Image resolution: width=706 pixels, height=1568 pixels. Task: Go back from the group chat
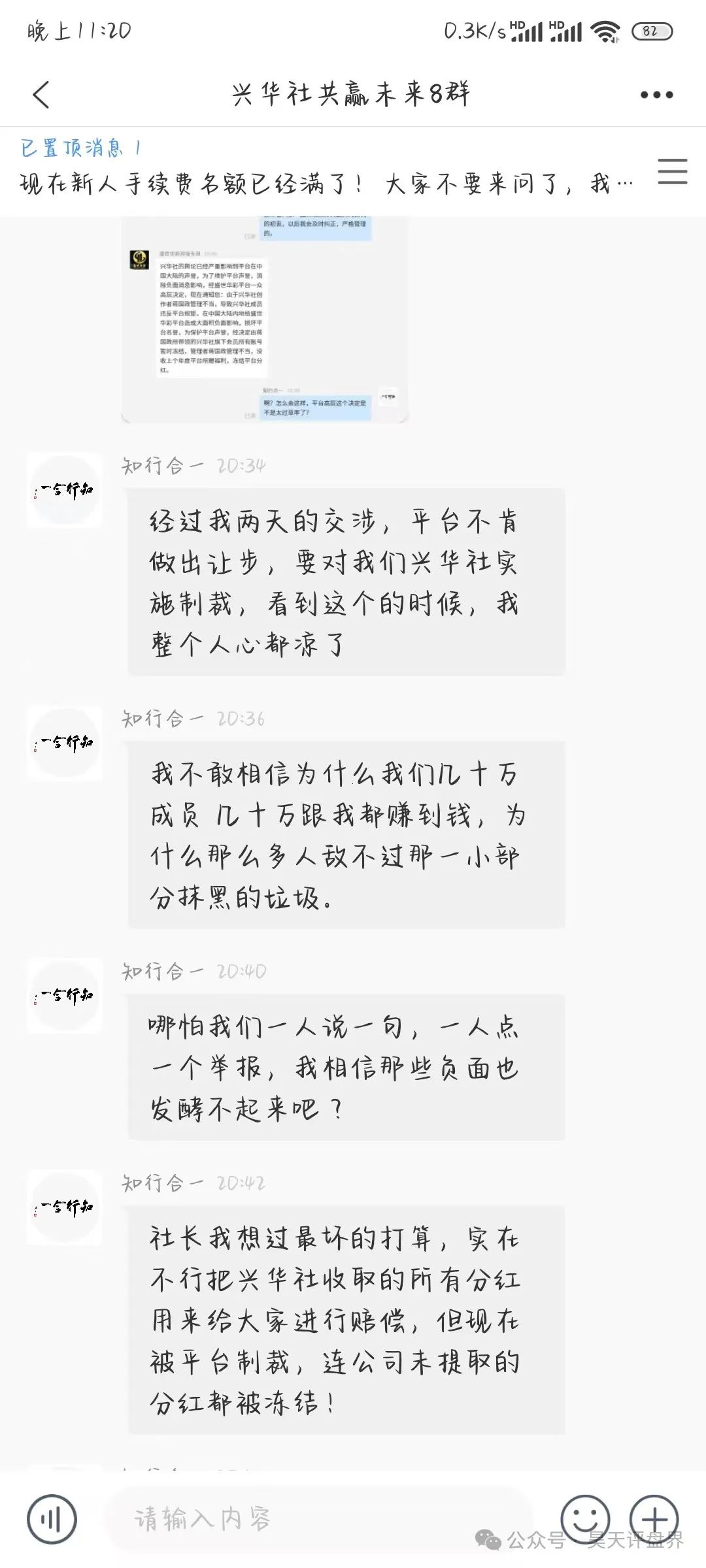tap(41, 95)
